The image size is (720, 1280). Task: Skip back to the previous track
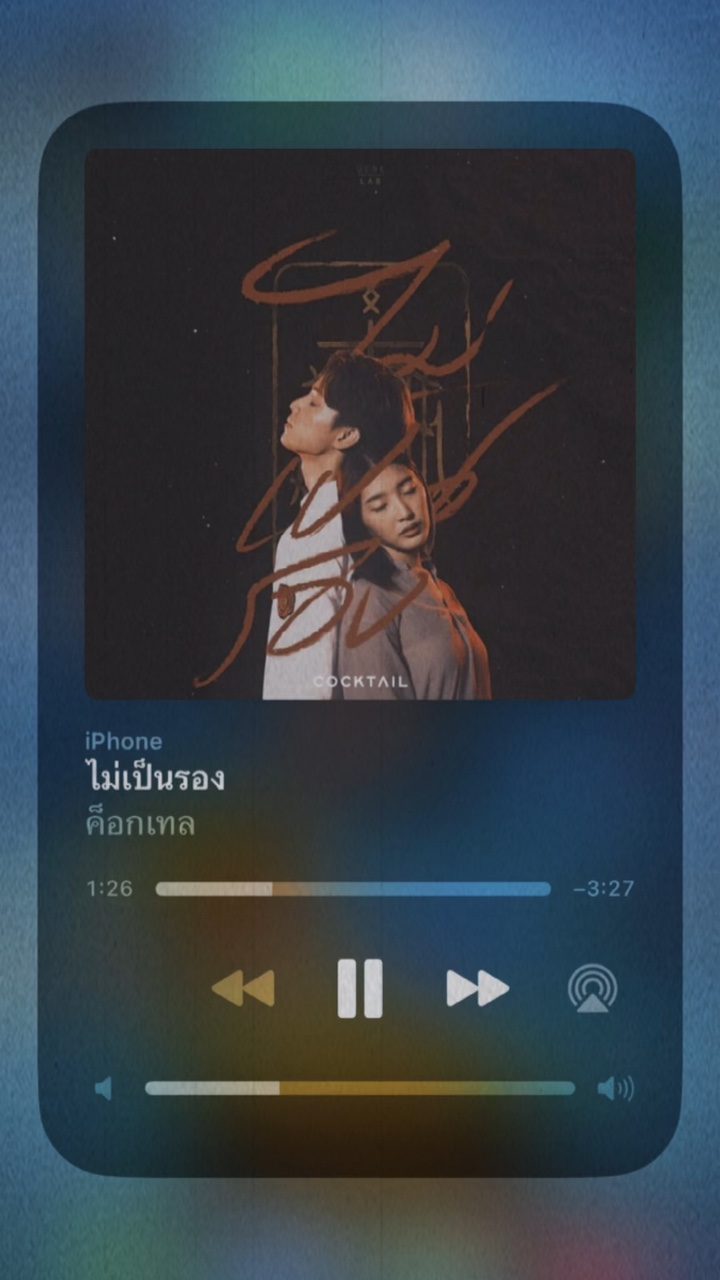[x=243, y=988]
